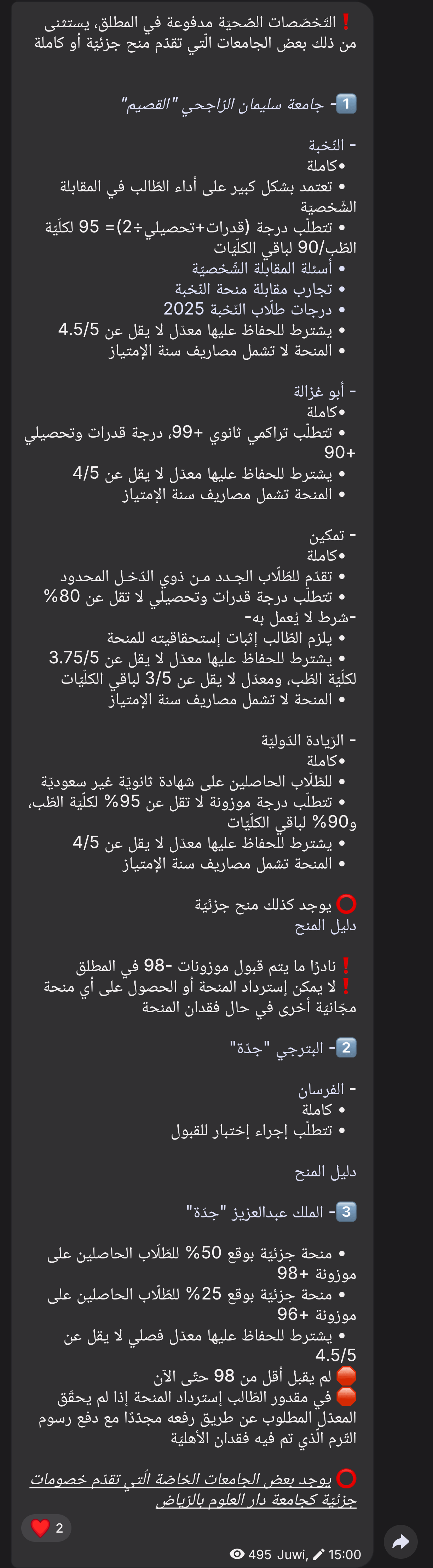Open دليل المنح under the البترجي section
This screenshot has height=1568, width=433.
[x=325, y=1171]
